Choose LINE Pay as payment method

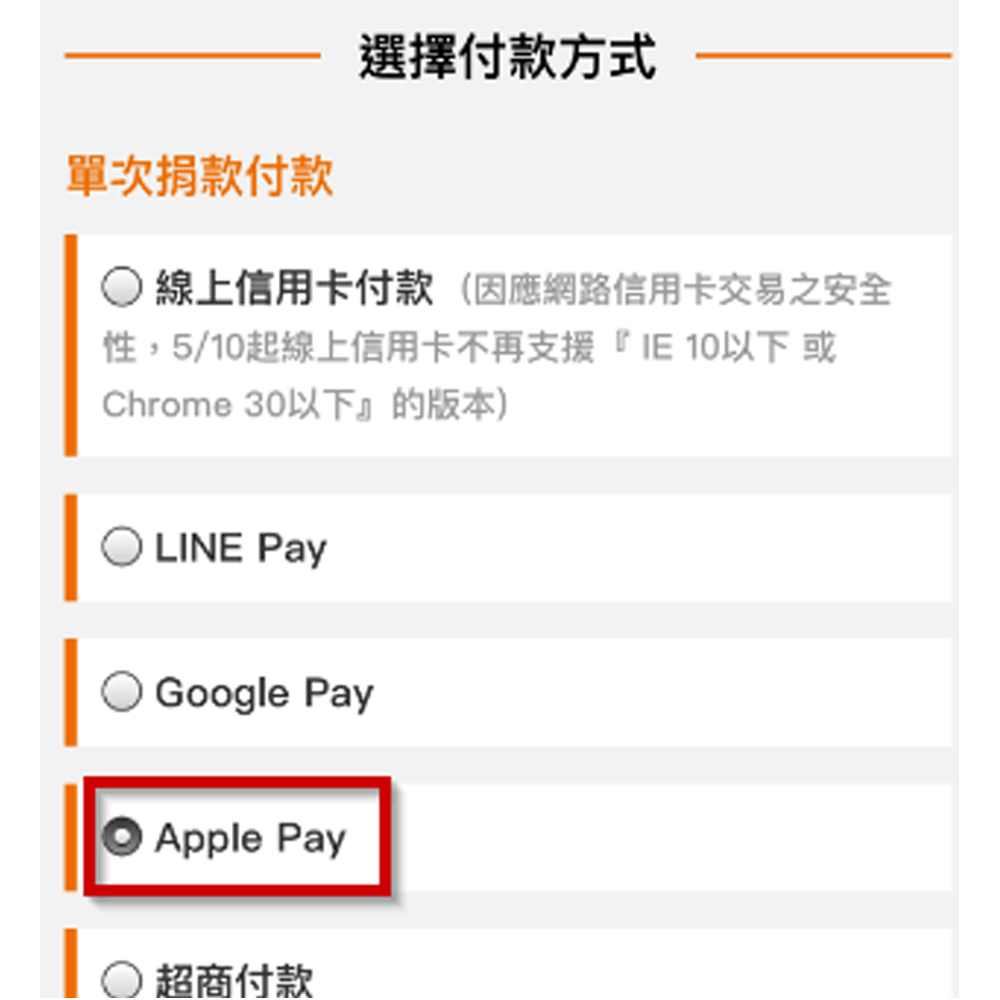(122, 548)
